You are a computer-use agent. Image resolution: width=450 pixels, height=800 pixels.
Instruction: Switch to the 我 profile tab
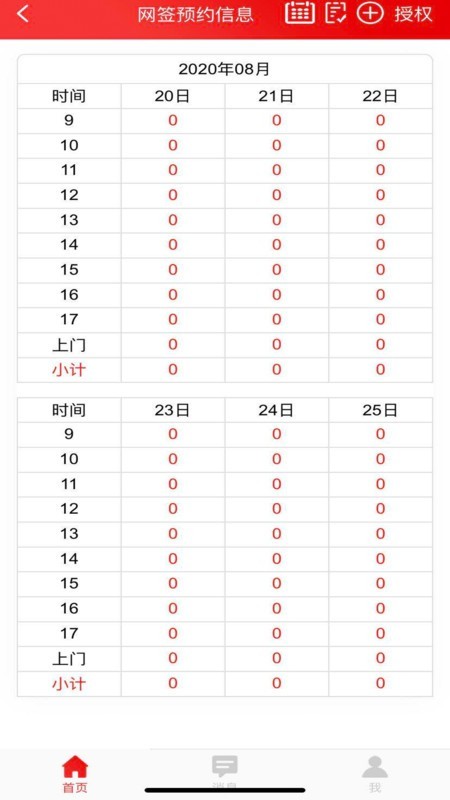click(x=375, y=774)
